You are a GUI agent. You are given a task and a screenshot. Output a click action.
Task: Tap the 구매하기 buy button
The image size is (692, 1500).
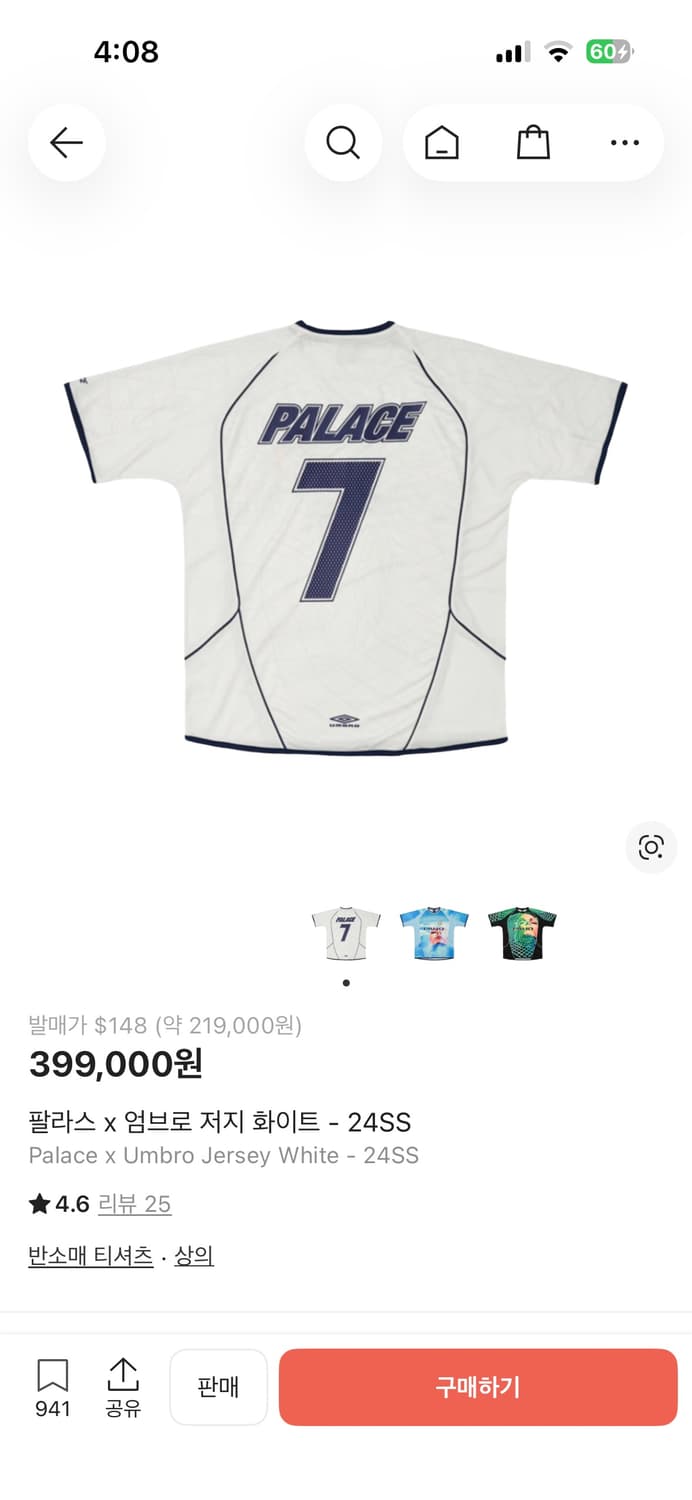[x=478, y=1387]
